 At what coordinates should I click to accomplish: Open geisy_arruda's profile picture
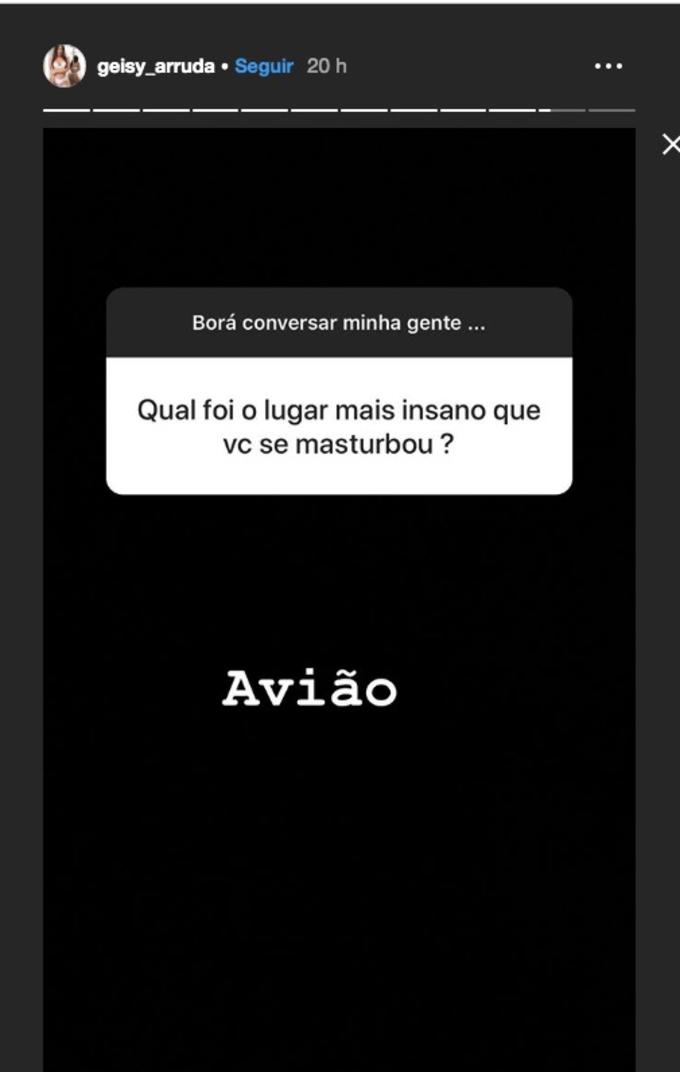(x=64, y=66)
